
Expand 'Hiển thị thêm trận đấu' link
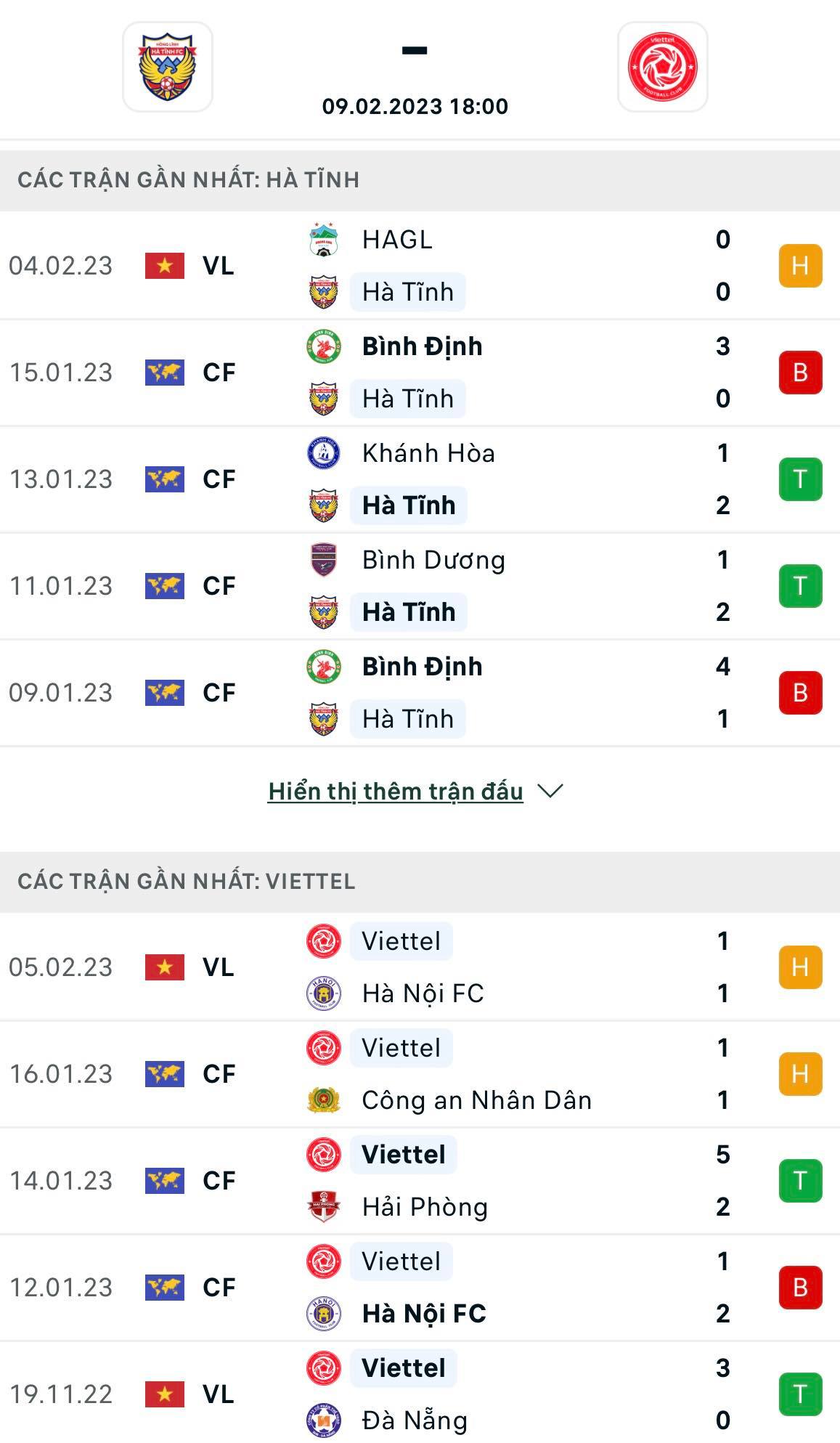[415, 792]
